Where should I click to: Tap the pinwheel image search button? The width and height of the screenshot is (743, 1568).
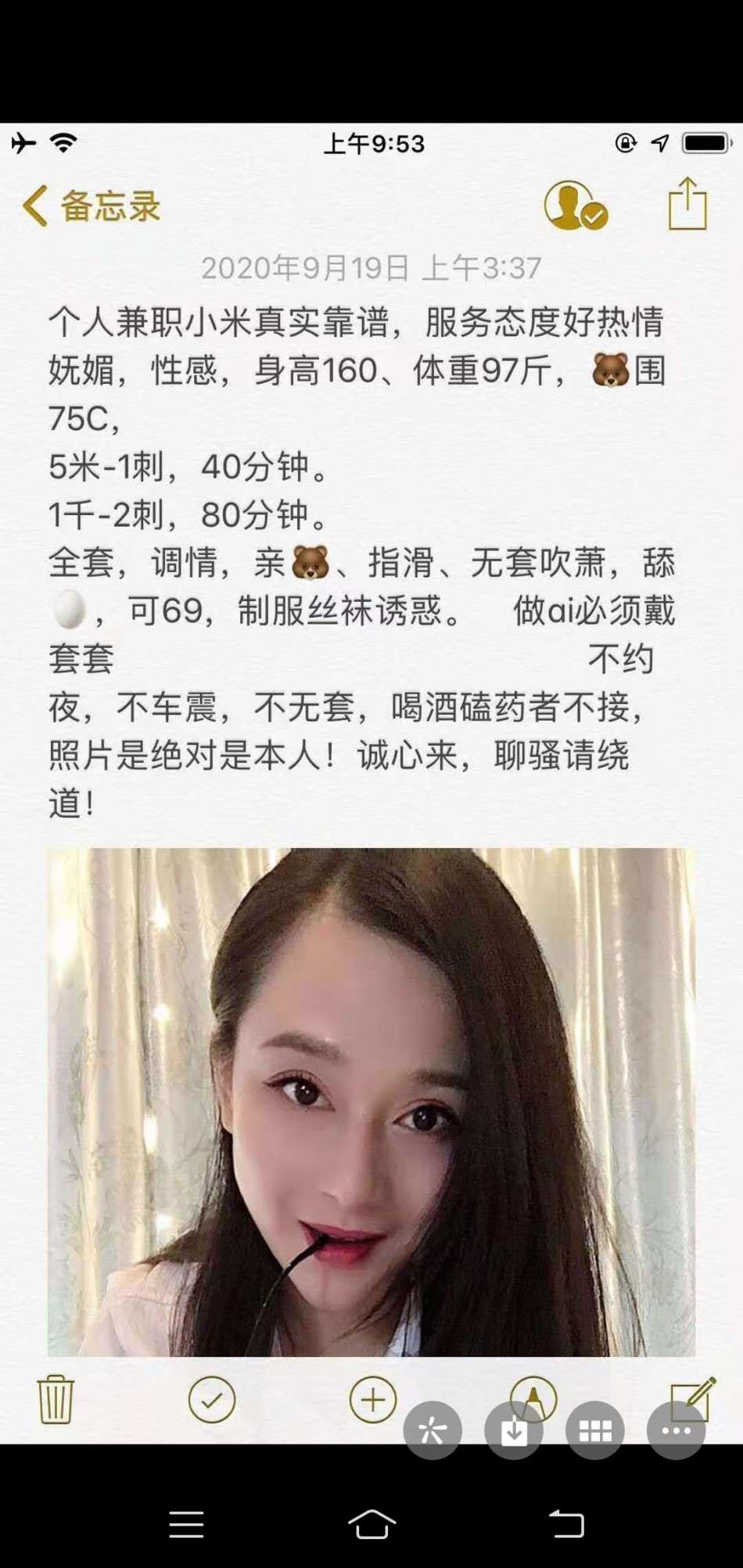(433, 1430)
